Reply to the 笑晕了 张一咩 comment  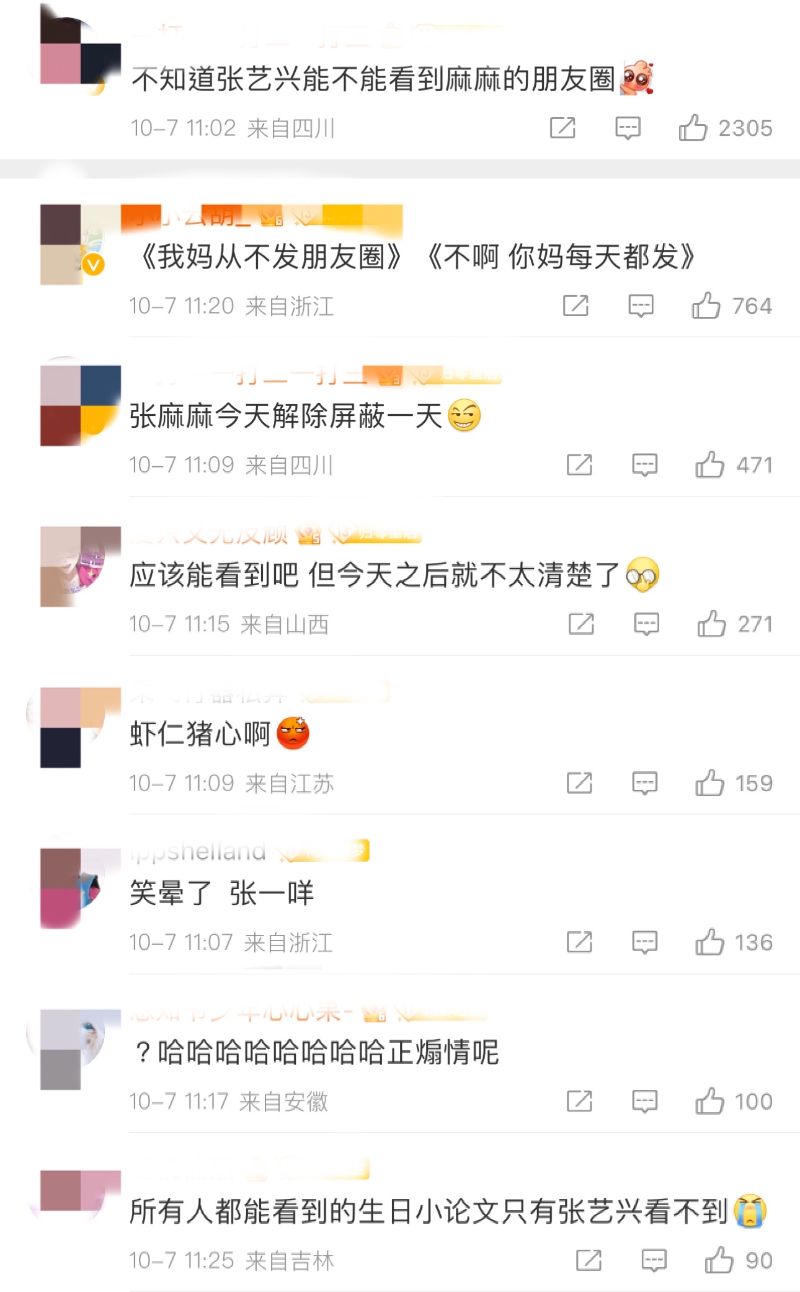point(645,942)
